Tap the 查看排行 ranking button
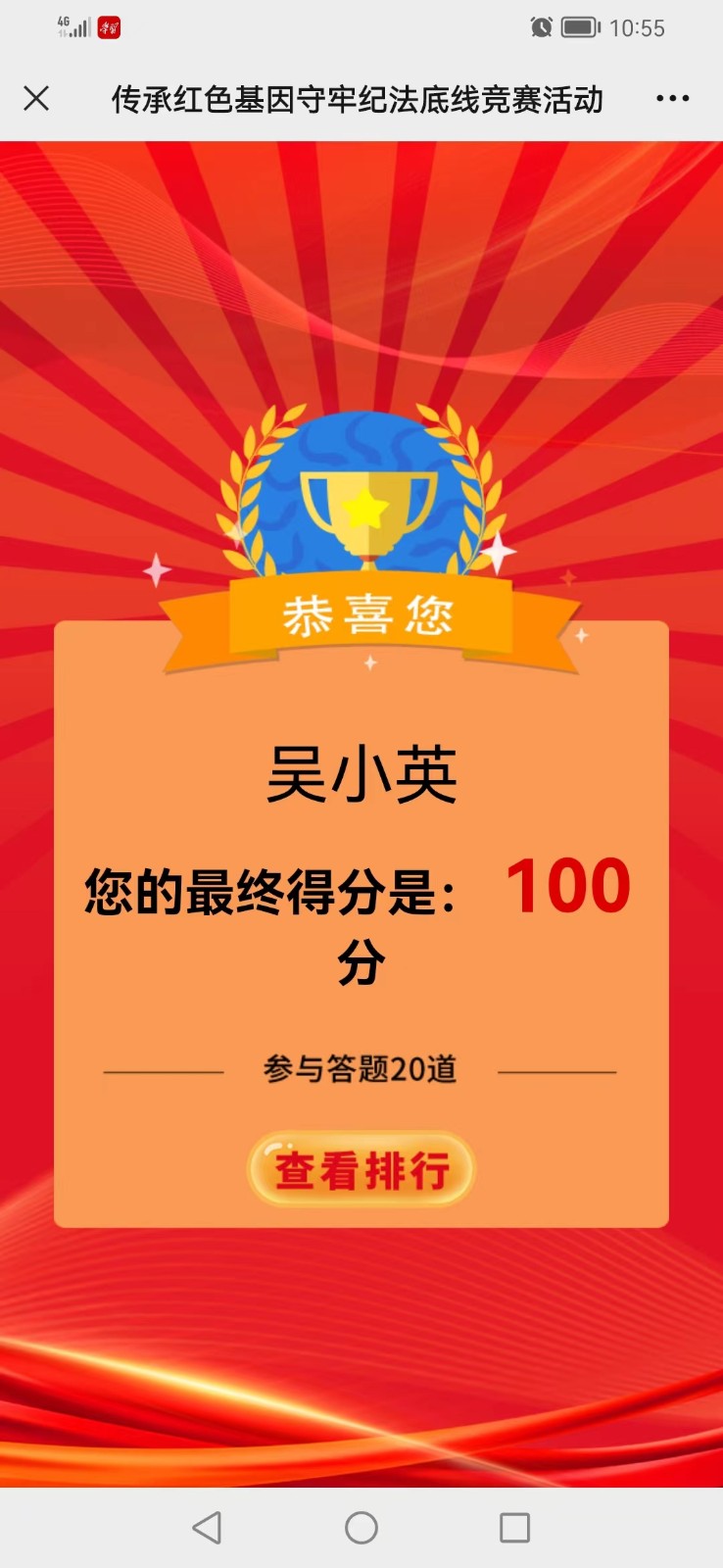This screenshot has width=723, height=1568. coord(361,1169)
